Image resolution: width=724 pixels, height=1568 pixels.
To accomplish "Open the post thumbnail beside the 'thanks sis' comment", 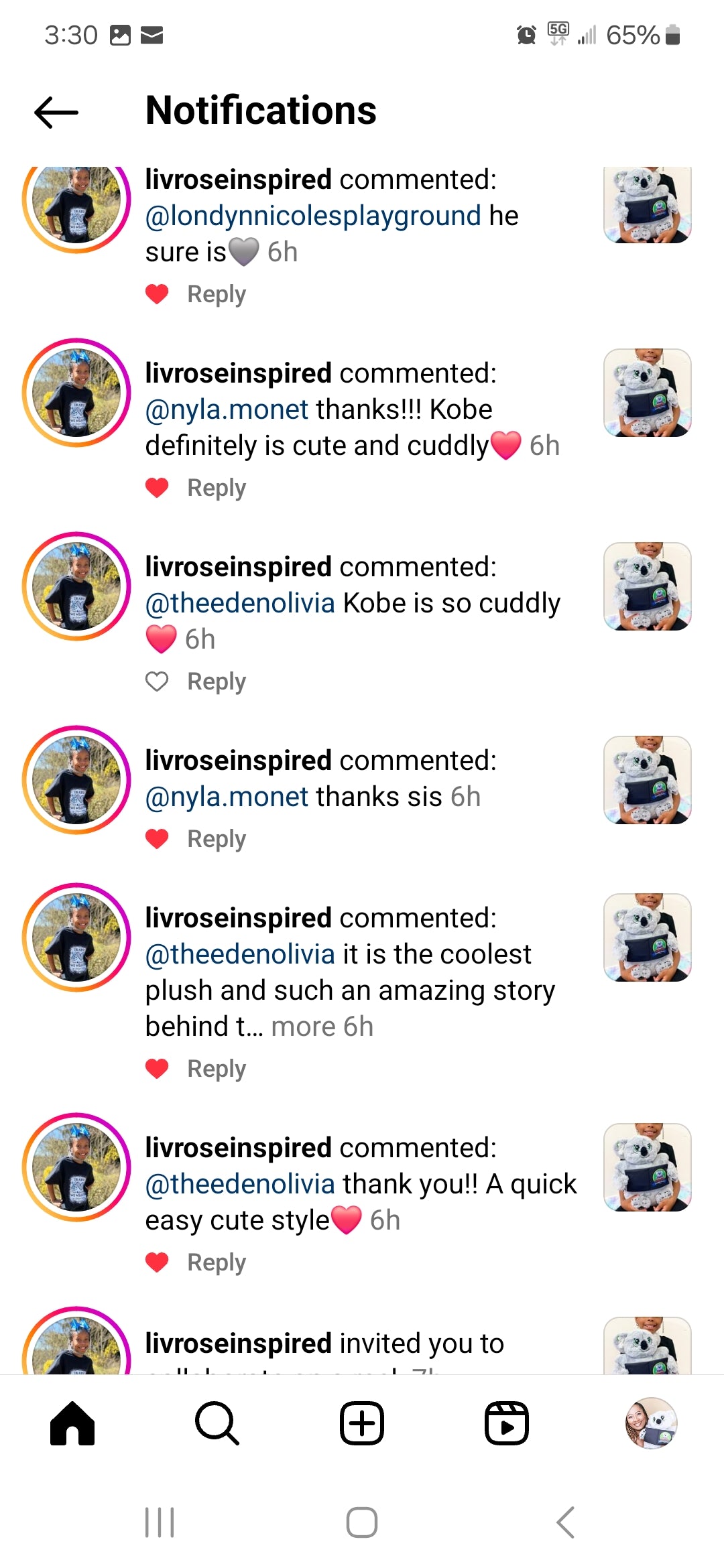I will 647,780.
